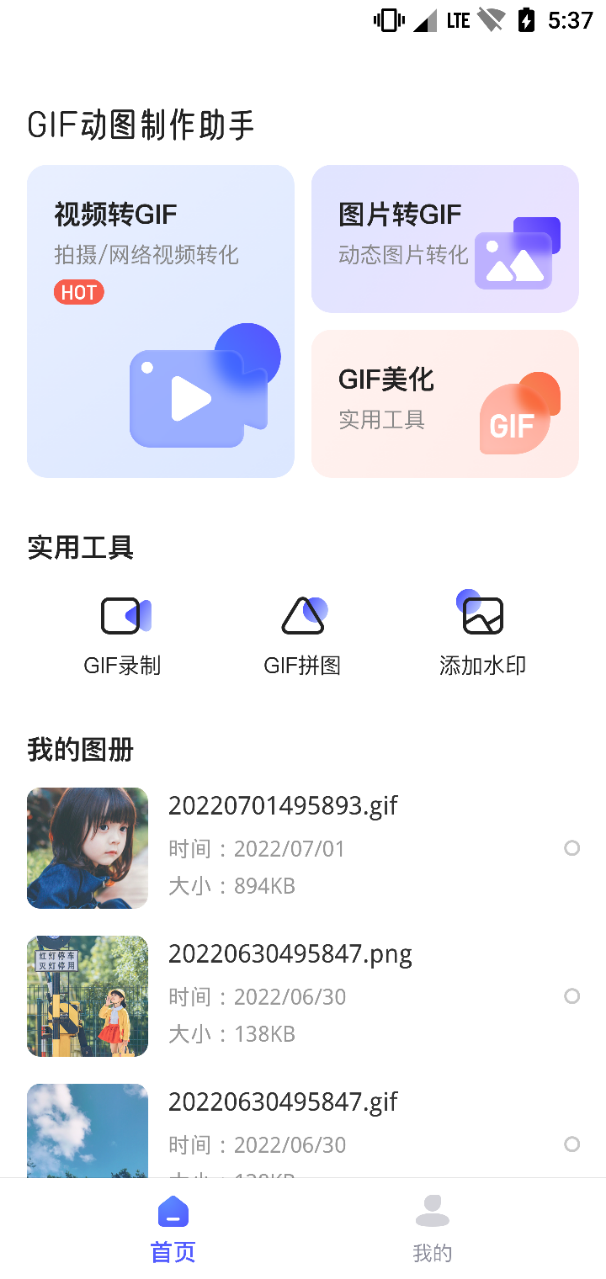
Task: Open the GIF美化 tool card
Action: [445, 403]
